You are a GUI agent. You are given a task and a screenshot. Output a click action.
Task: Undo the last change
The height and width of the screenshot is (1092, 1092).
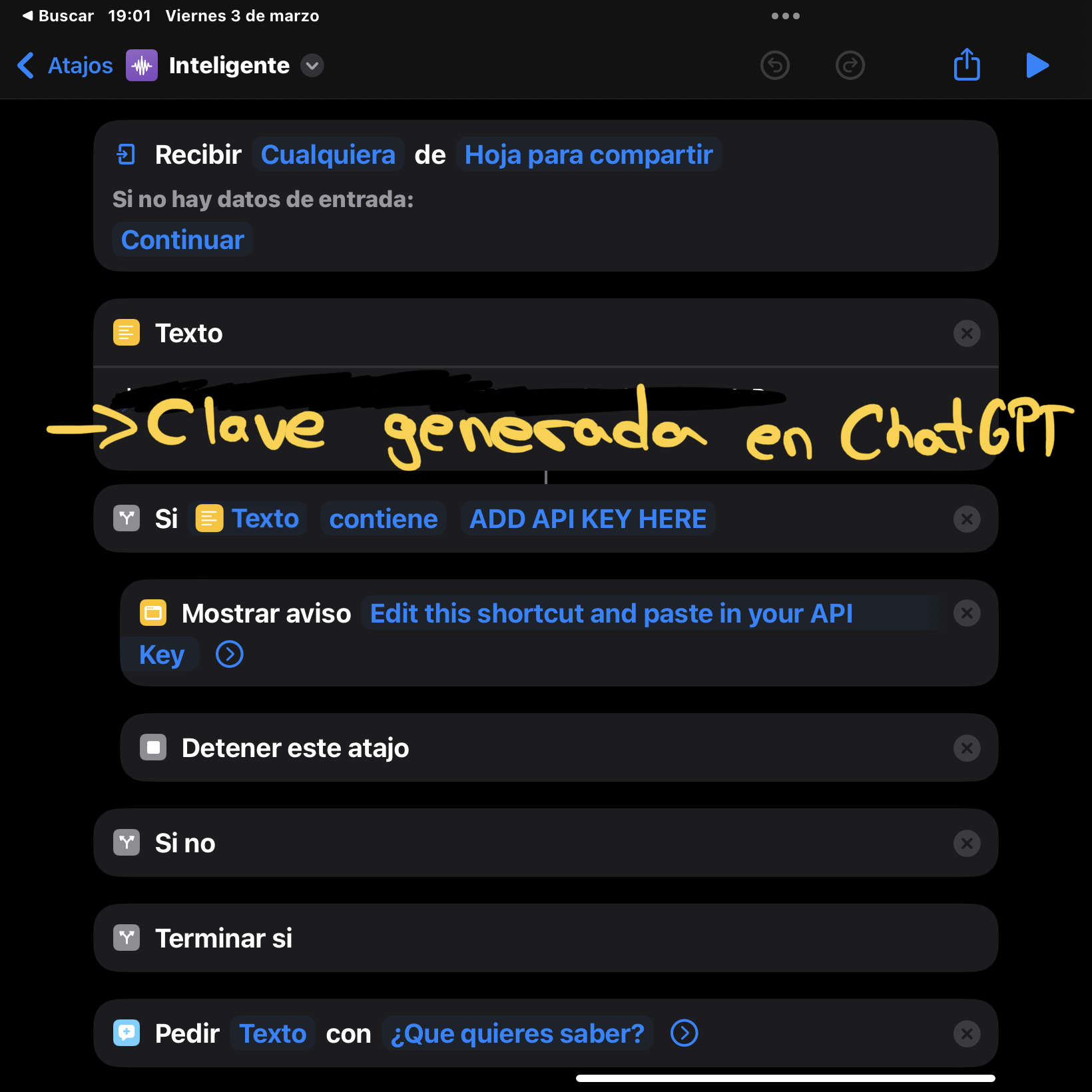pyautogui.click(x=774, y=66)
